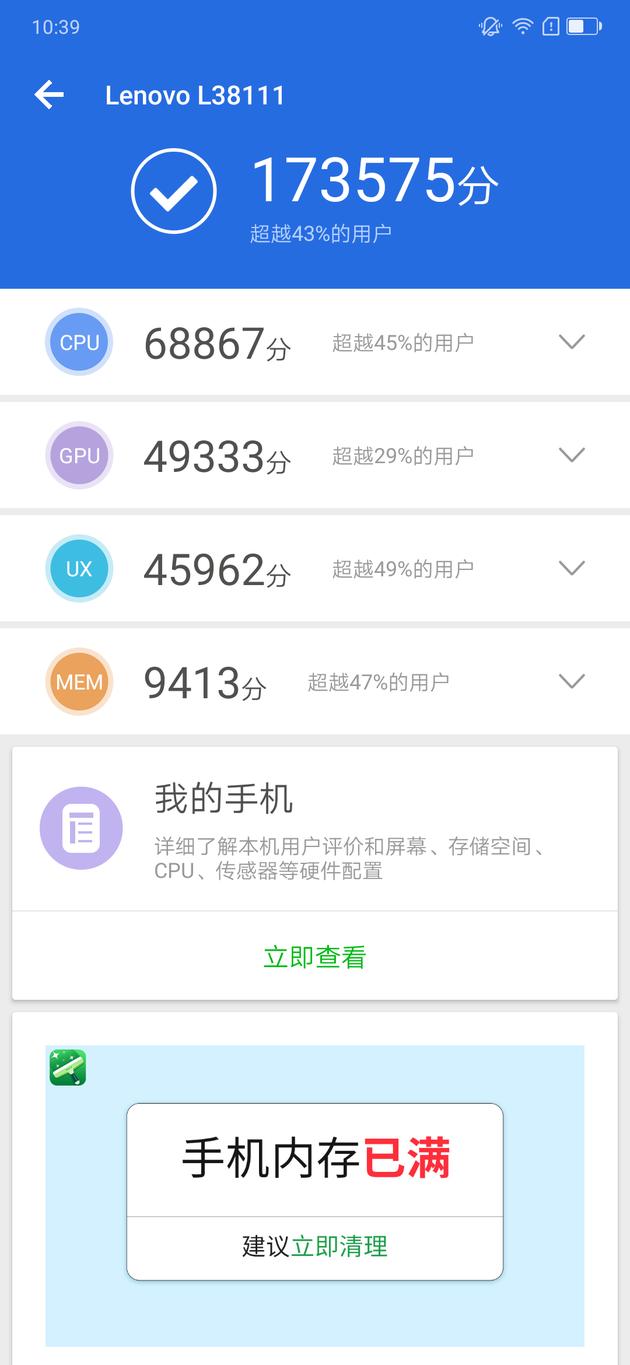
Task: Tap 立即查看 under 我的手机
Action: pyautogui.click(x=314, y=957)
